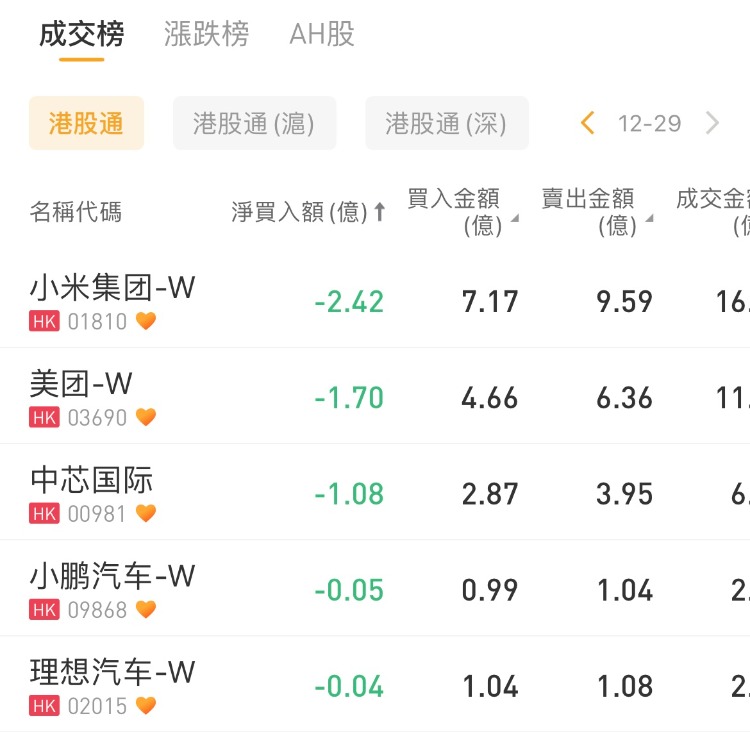Image resolution: width=750 pixels, height=732 pixels.
Task: Sort by 淨買入額 column
Action: (308, 212)
